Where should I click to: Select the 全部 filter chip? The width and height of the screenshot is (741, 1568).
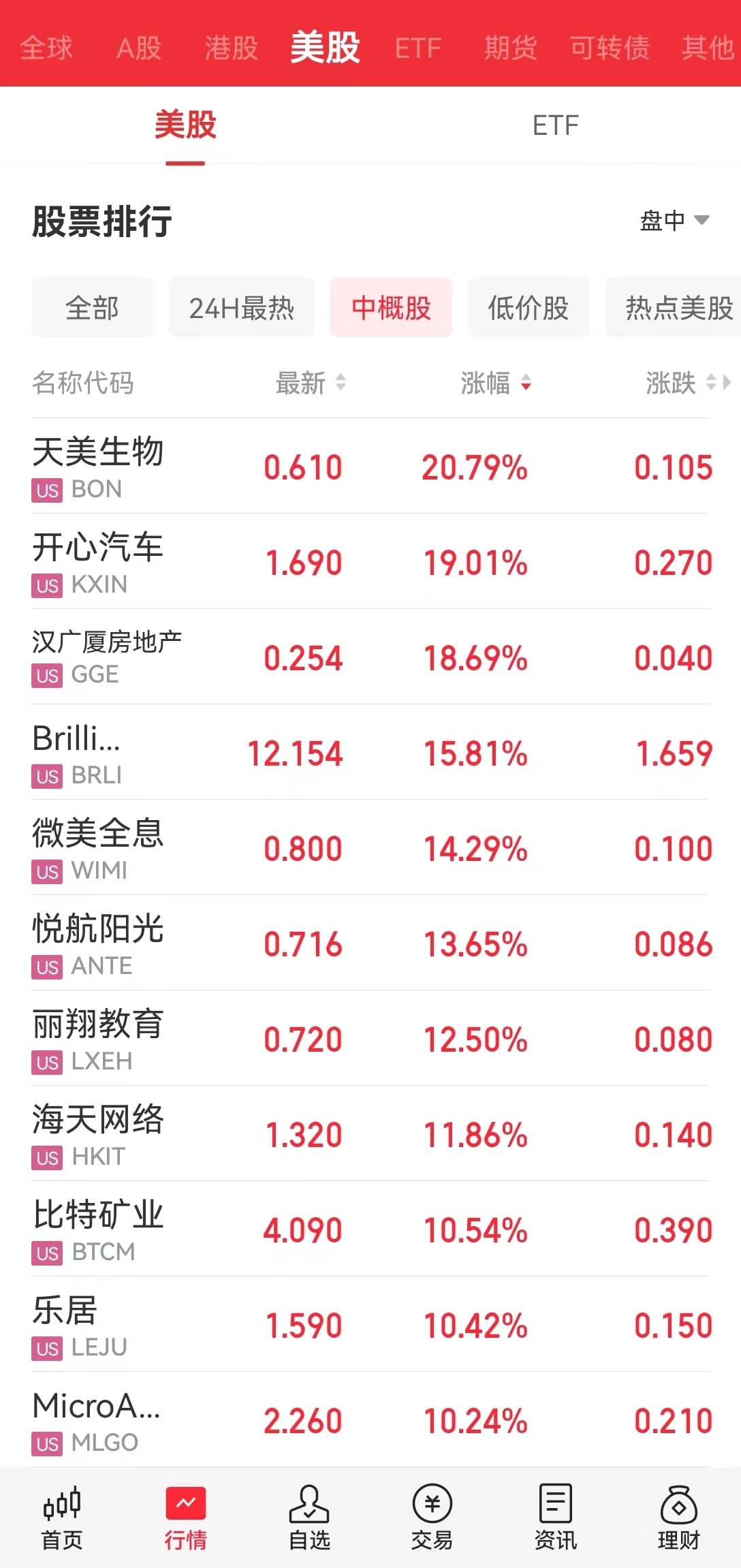pos(92,307)
